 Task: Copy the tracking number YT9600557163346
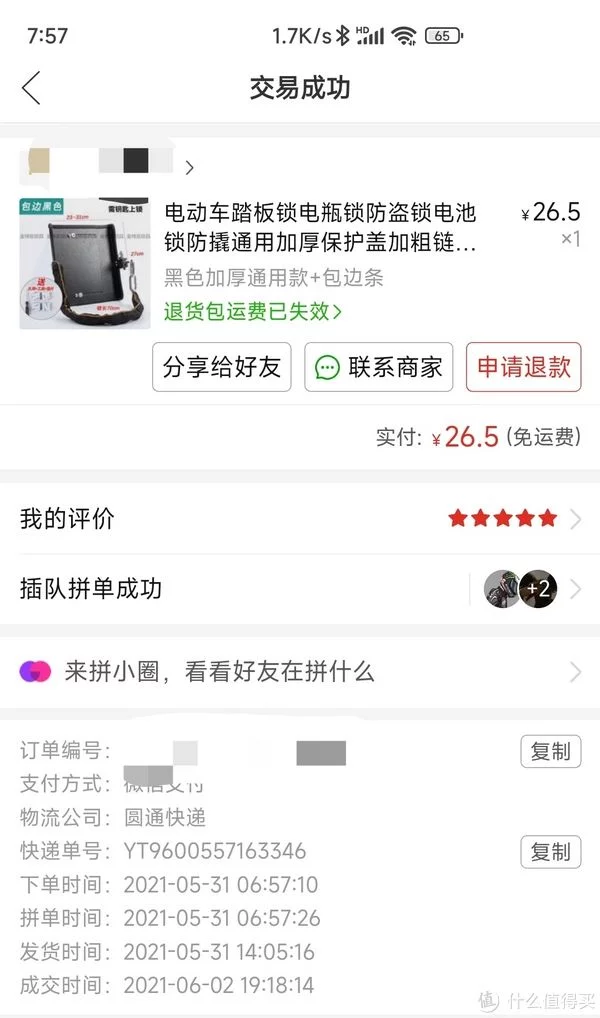click(550, 851)
